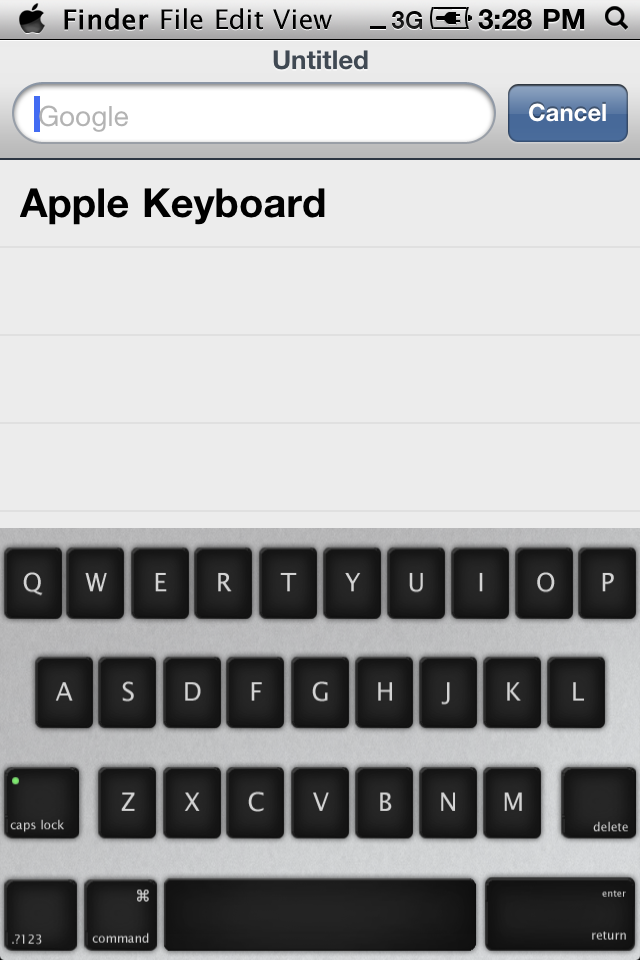Switch to the .?123 symbols keyboard
This screenshot has width=640, height=960.
40,915
